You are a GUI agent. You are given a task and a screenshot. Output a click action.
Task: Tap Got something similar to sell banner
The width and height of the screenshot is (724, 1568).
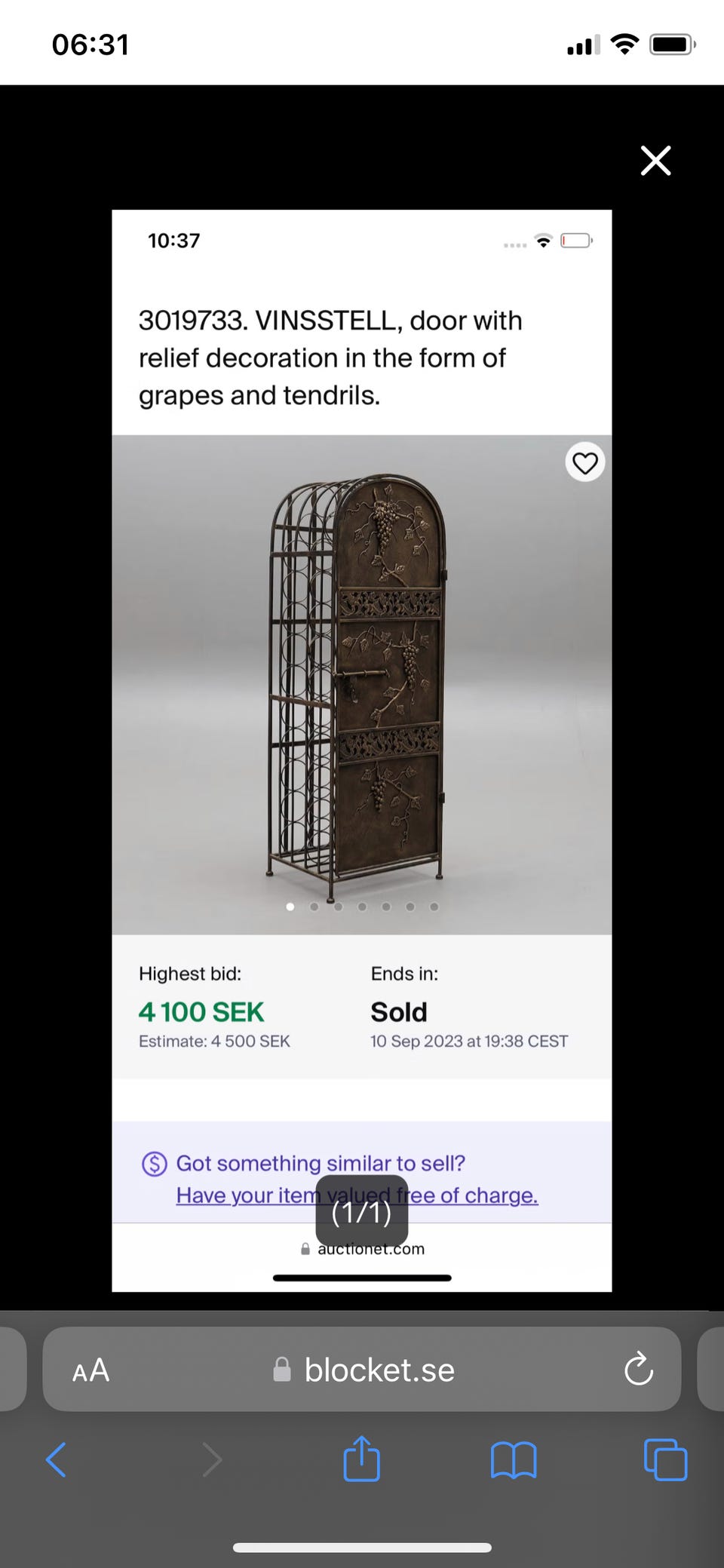click(x=321, y=1163)
